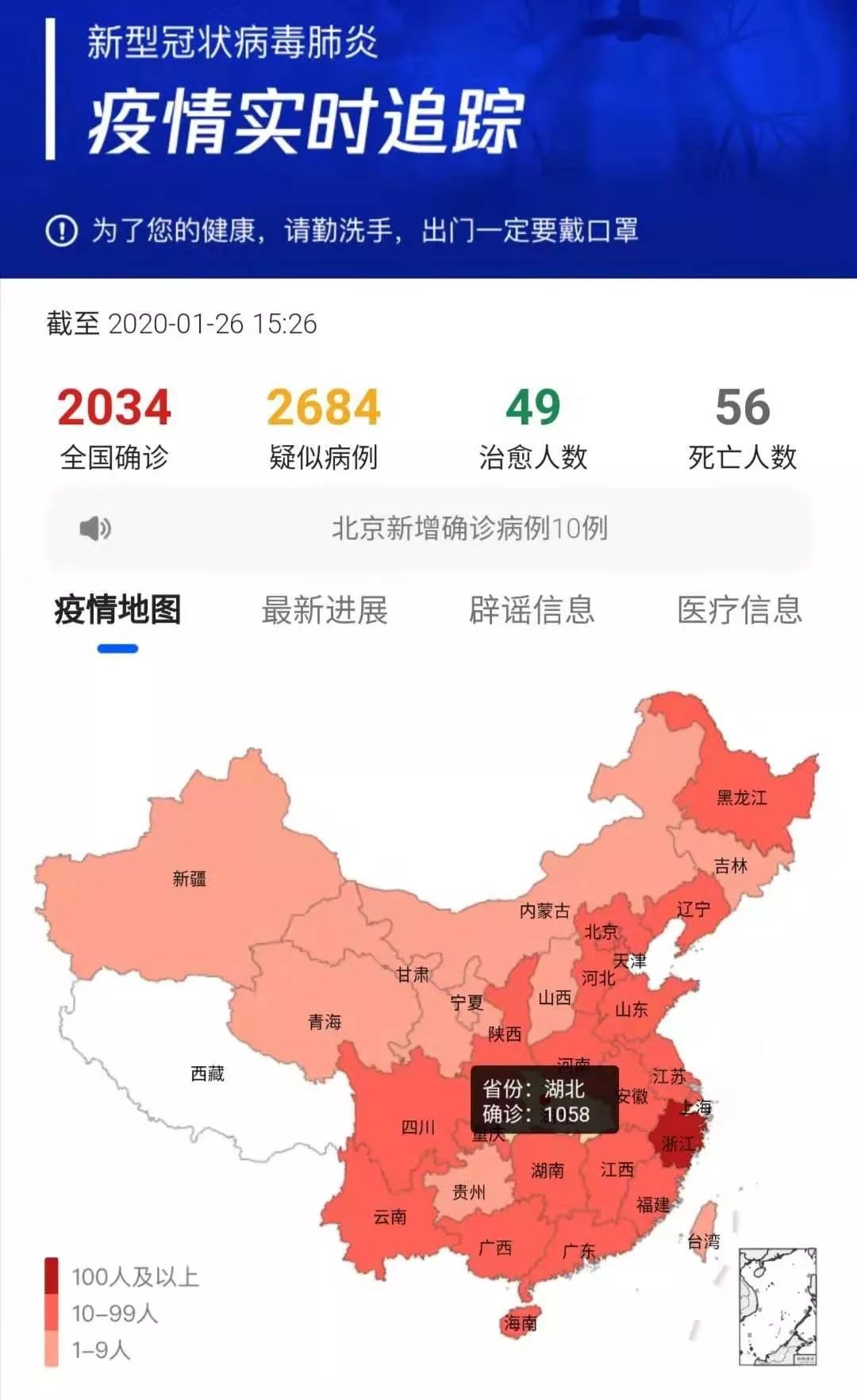Image resolution: width=857 pixels, height=1400 pixels.
Task: Select 内蒙古 region on the map
Action: coord(544,911)
